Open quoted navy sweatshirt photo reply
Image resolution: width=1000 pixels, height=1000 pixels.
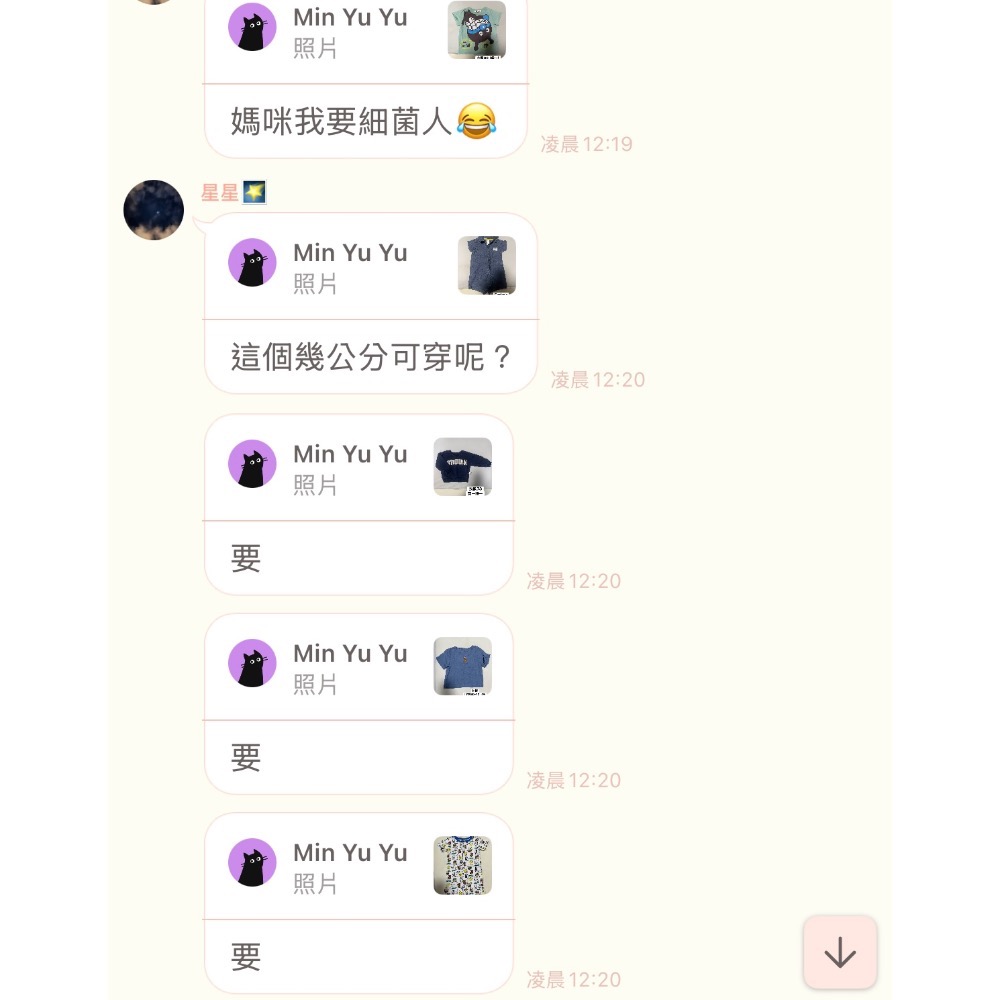462,467
